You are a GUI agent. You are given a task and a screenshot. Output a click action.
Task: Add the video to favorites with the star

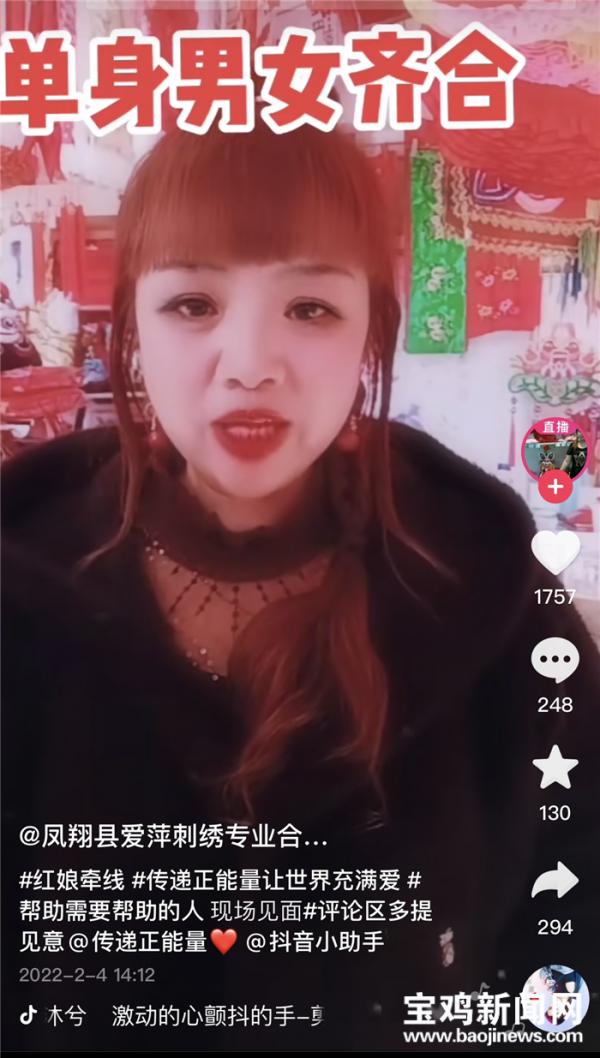coord(555,768)
